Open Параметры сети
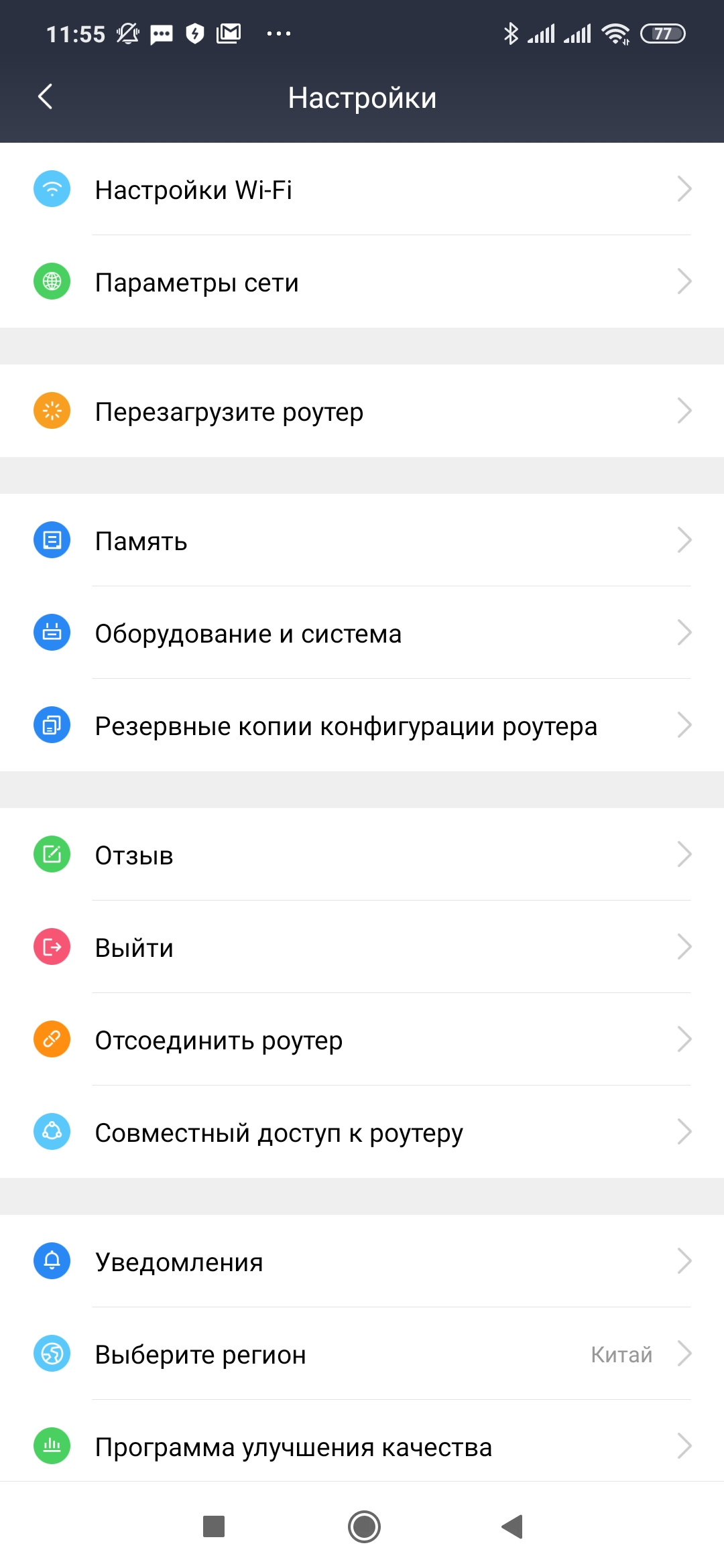 362,282
